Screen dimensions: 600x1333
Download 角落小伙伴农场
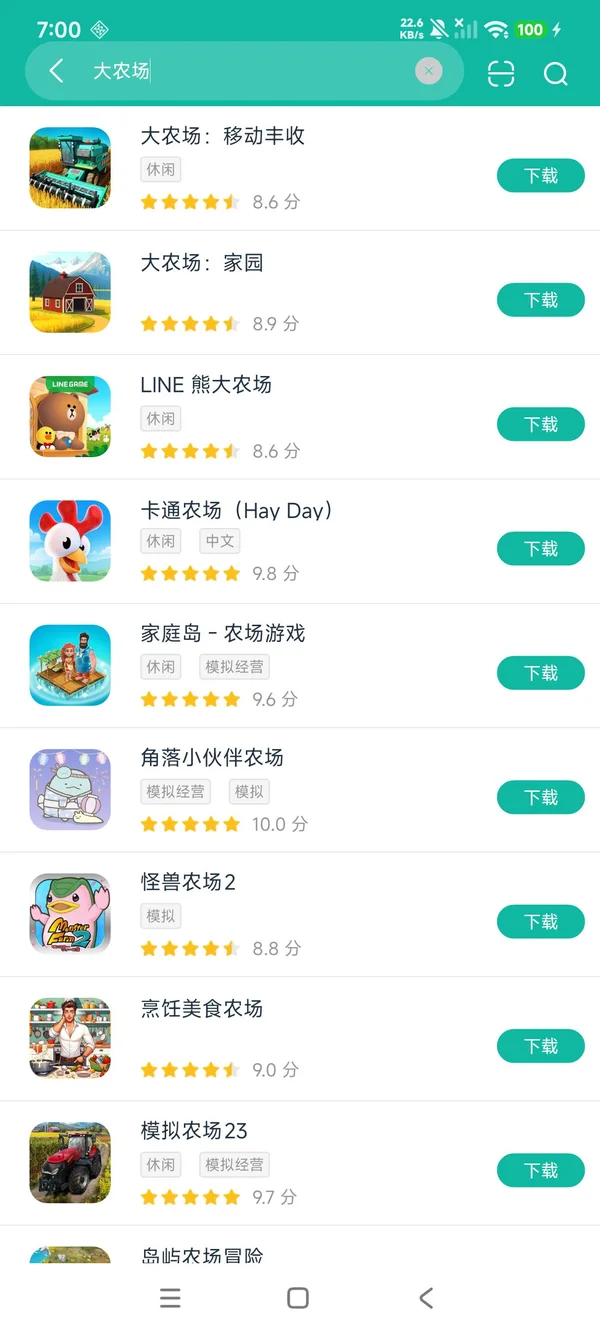point(540,797)
